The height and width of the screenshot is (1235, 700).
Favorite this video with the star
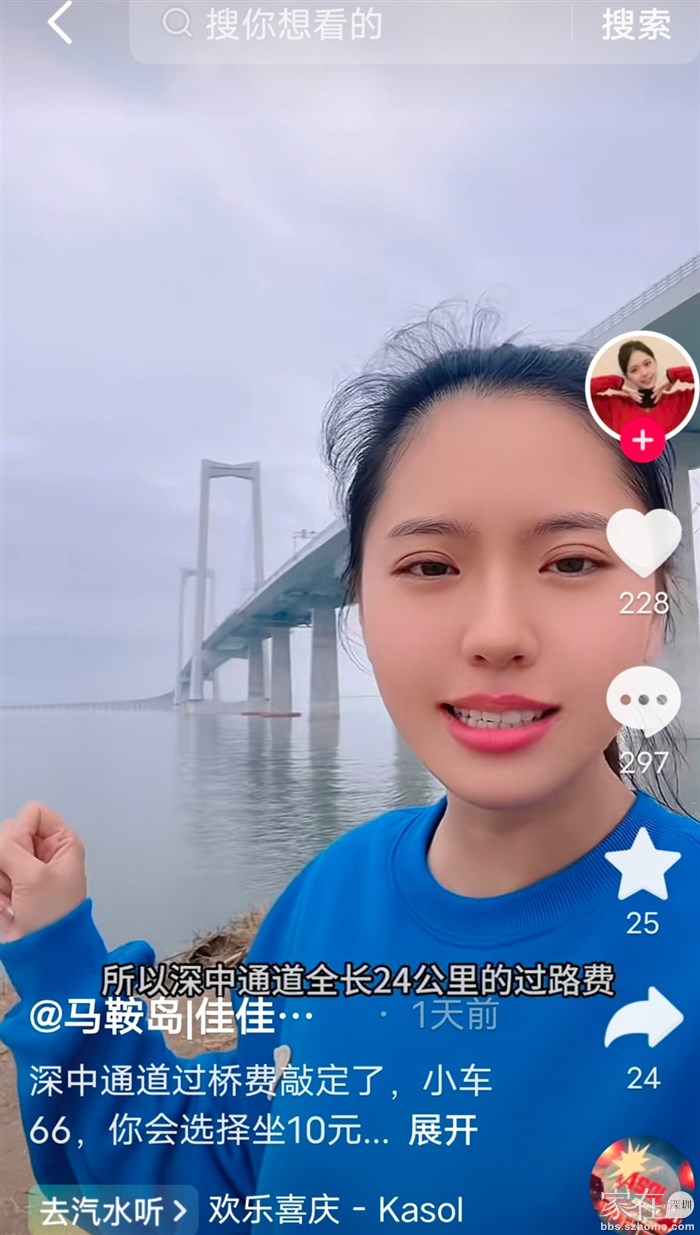[642, 865]
